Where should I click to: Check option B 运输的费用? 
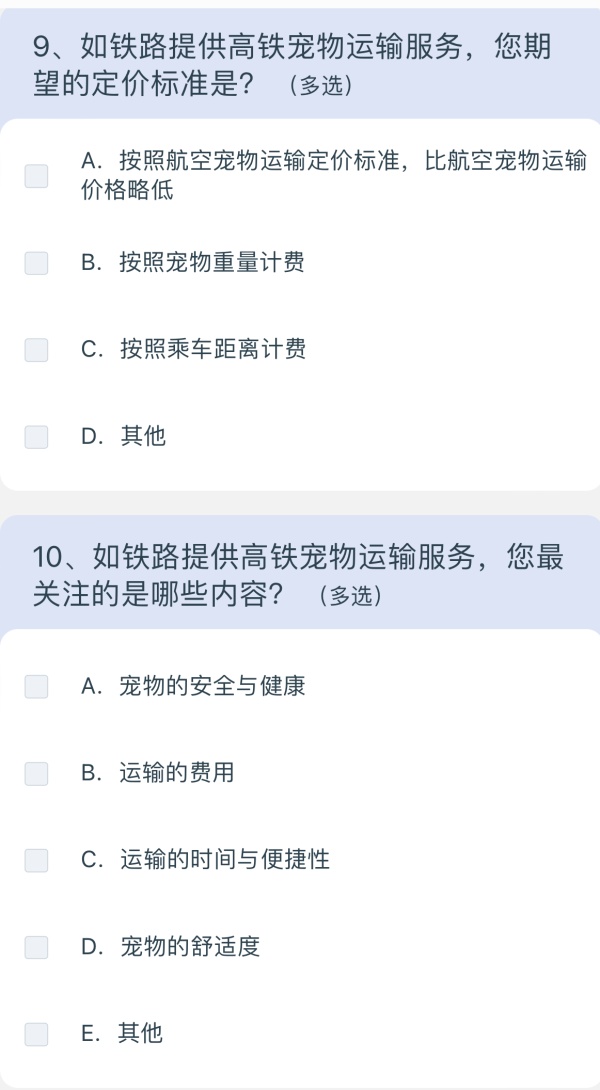click(37, 773)
